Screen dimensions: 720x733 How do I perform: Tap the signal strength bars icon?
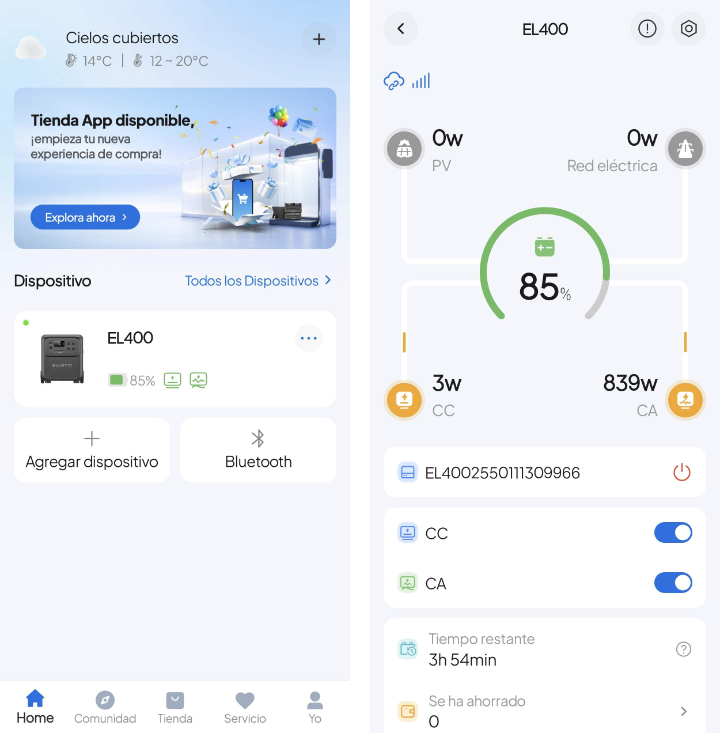(x=420, y=80)
